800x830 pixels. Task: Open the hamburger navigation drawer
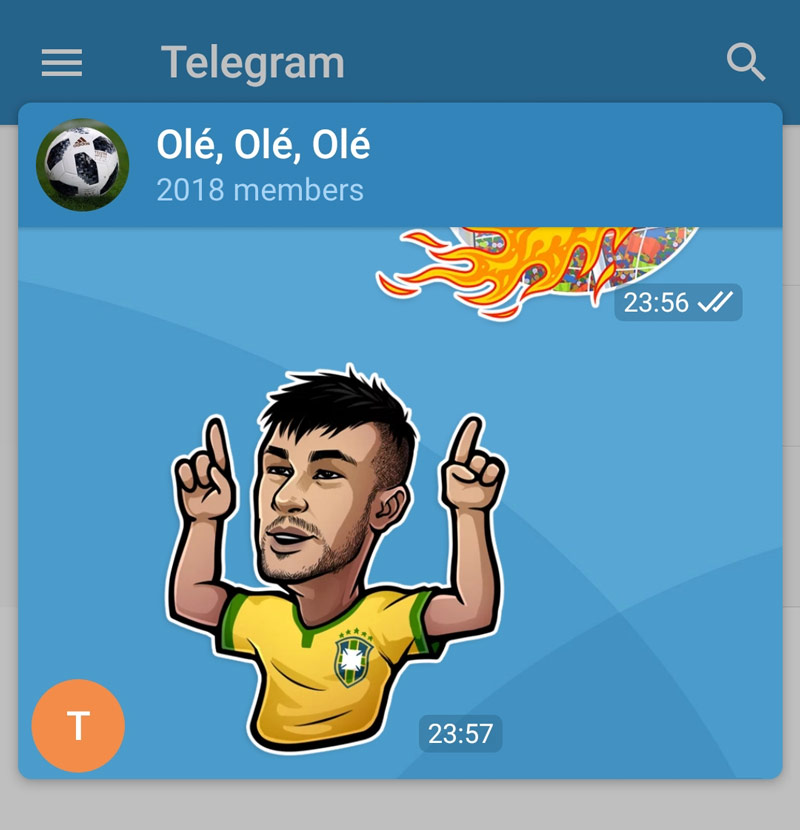tap(61, 64)
